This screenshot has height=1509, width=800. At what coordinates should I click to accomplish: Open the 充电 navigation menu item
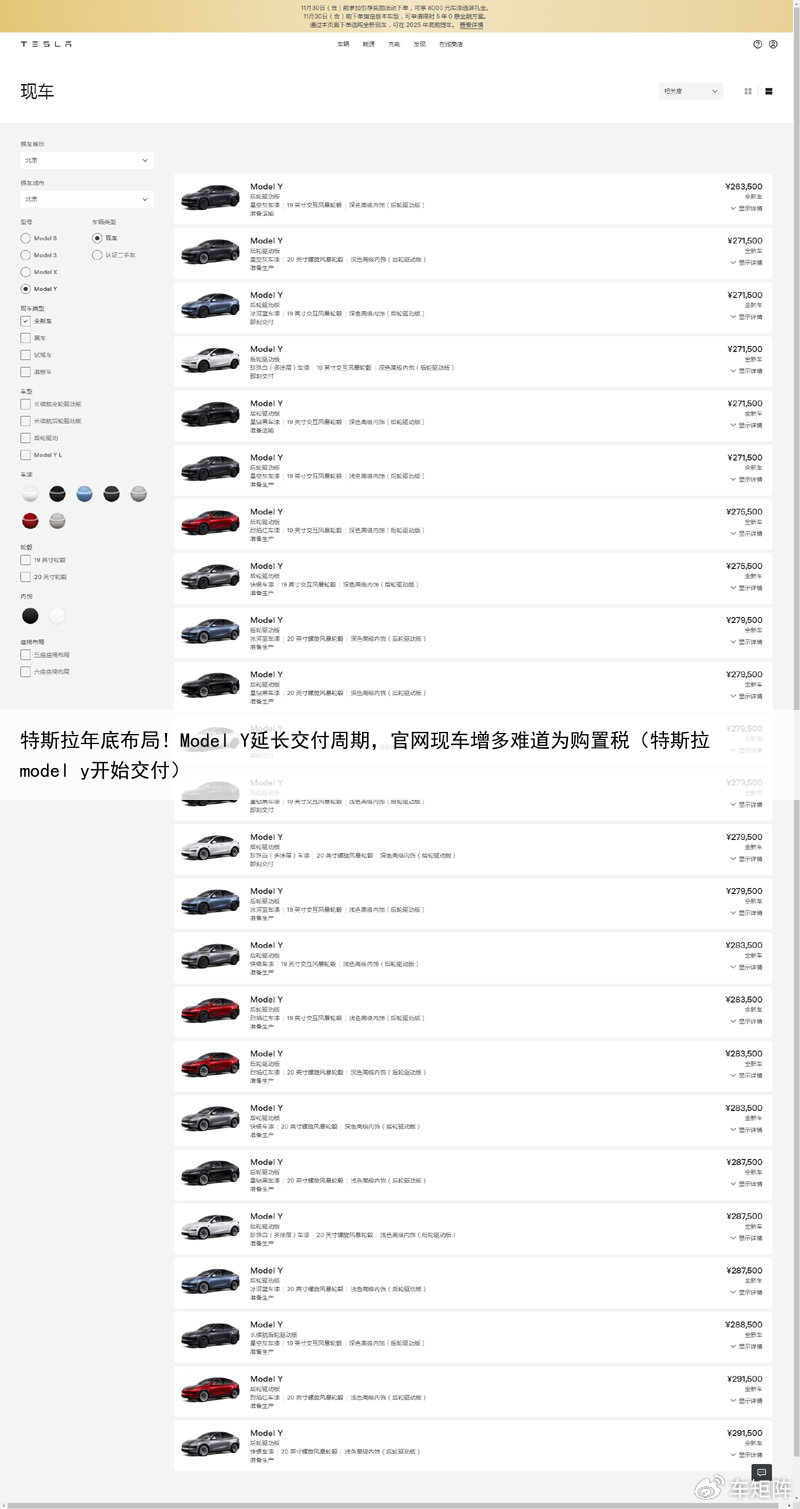pos(394,44)
